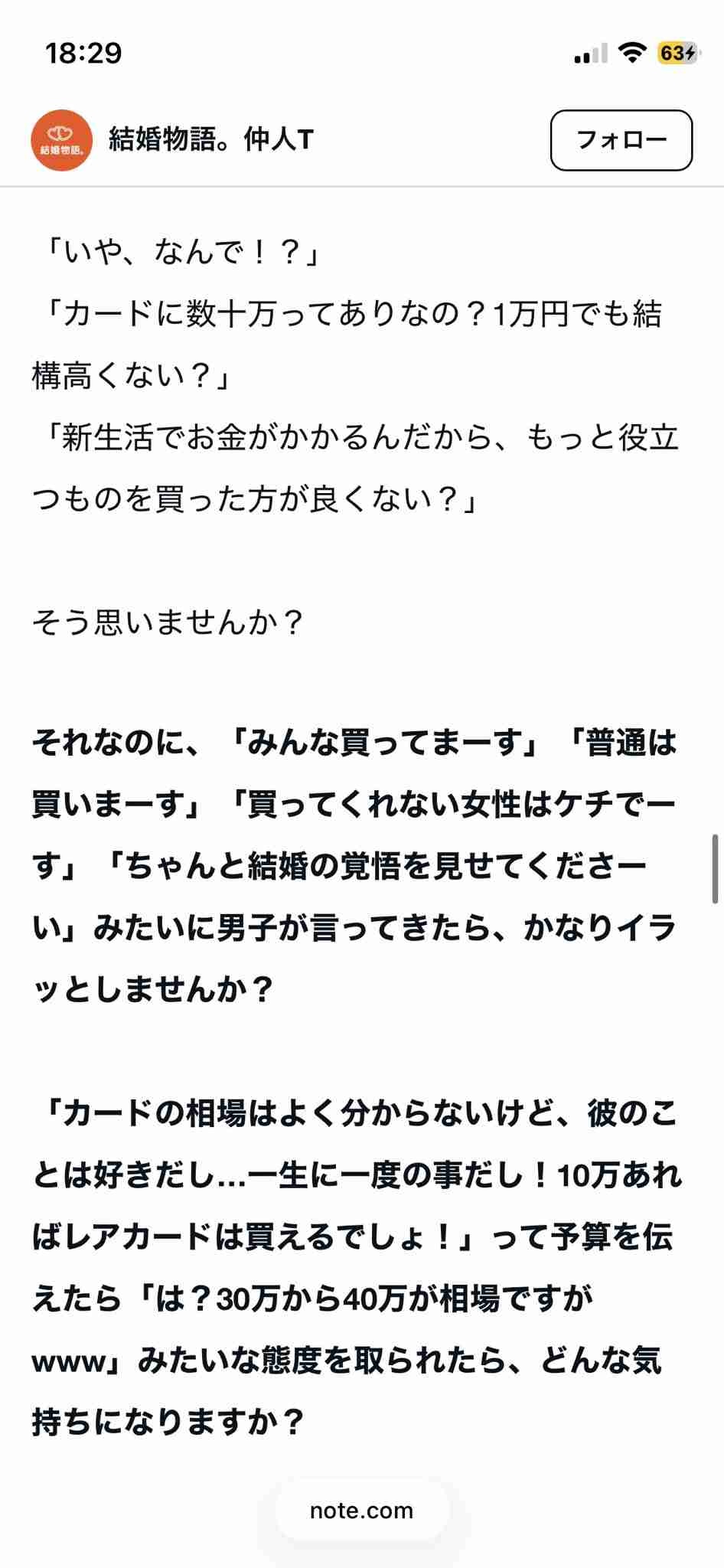The image size is (724, 1568).
Task: Follow 結婚物語。仲人T
Action: tap(621, 140)
